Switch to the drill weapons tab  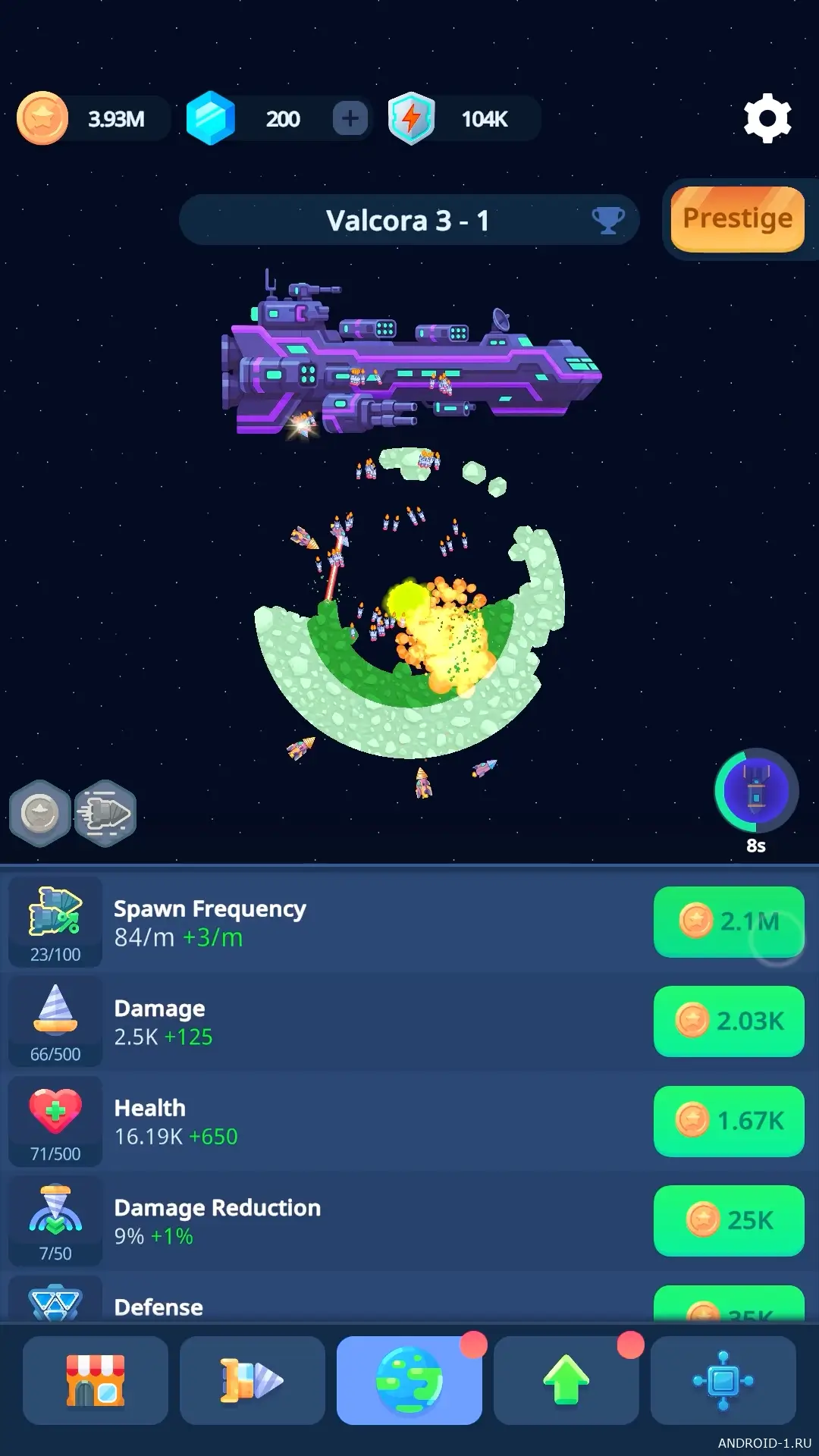tap(252, 1380)
